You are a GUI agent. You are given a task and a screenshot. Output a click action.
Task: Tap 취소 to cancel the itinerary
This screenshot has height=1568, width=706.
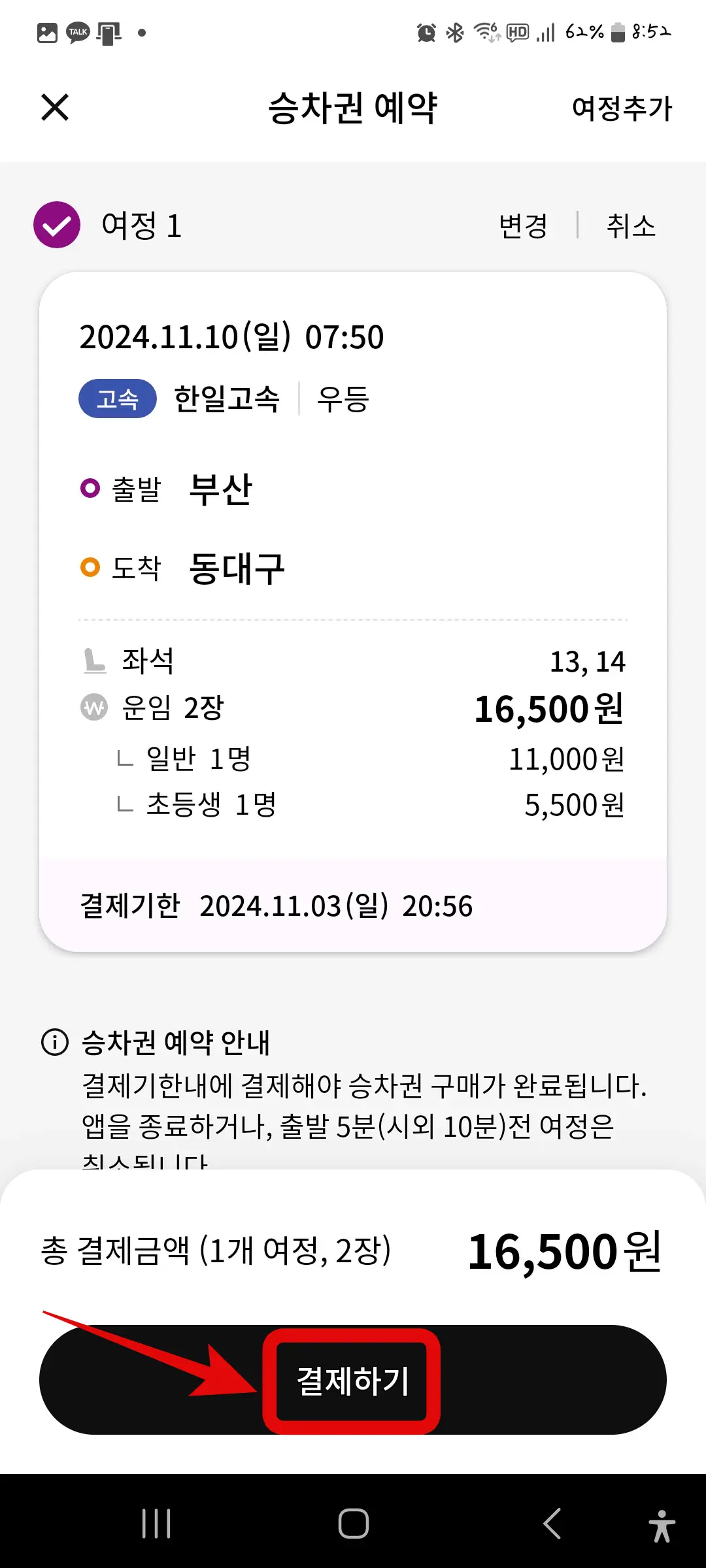[630, 225]
